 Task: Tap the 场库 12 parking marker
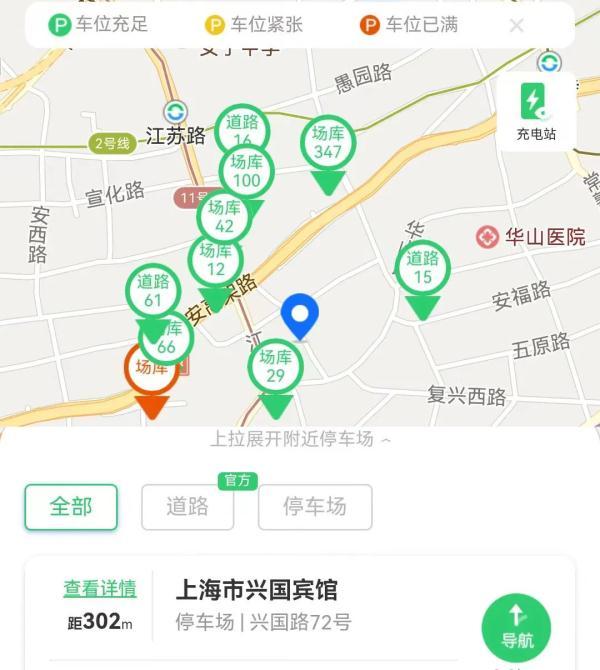(216, 260)
